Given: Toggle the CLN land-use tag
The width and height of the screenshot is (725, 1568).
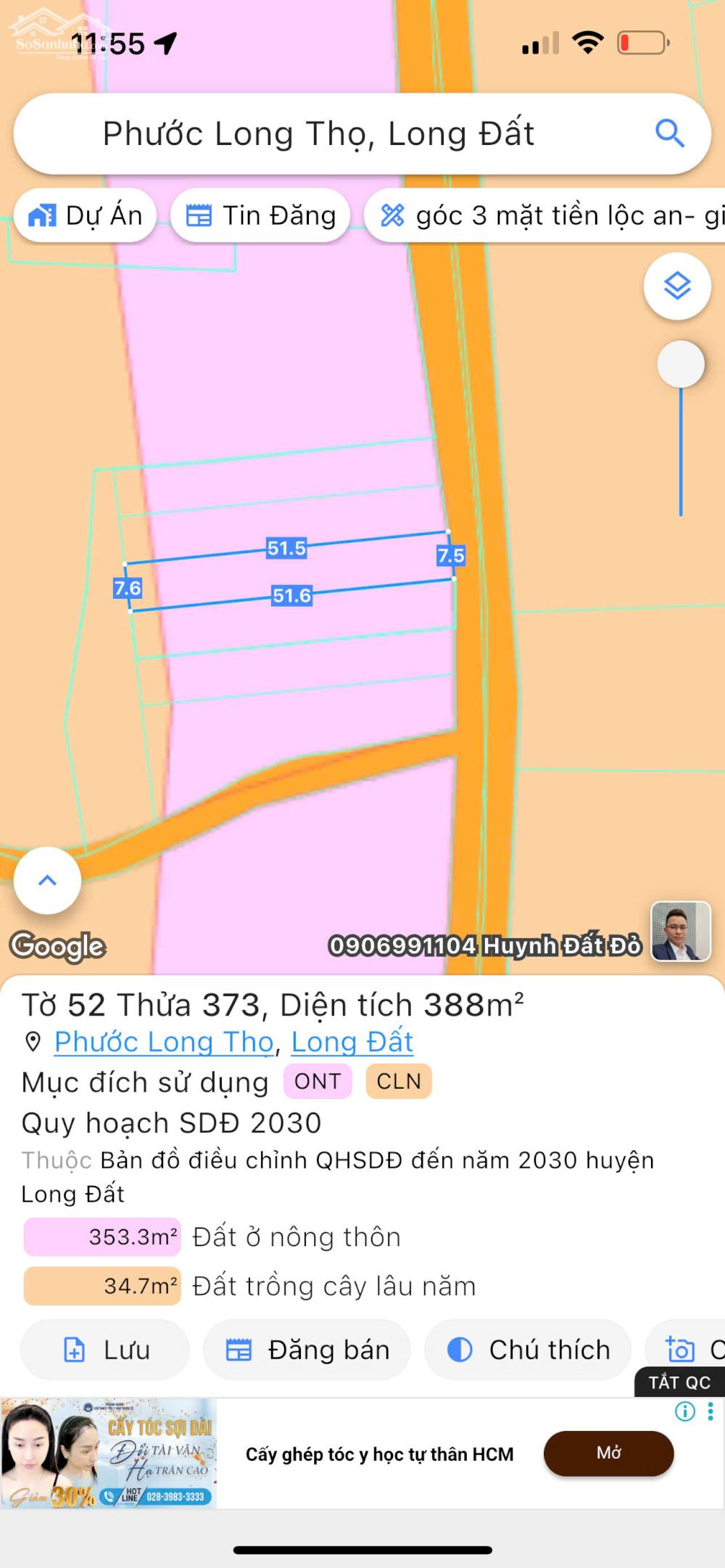Looking at the screenshot, I should 398,1082.
